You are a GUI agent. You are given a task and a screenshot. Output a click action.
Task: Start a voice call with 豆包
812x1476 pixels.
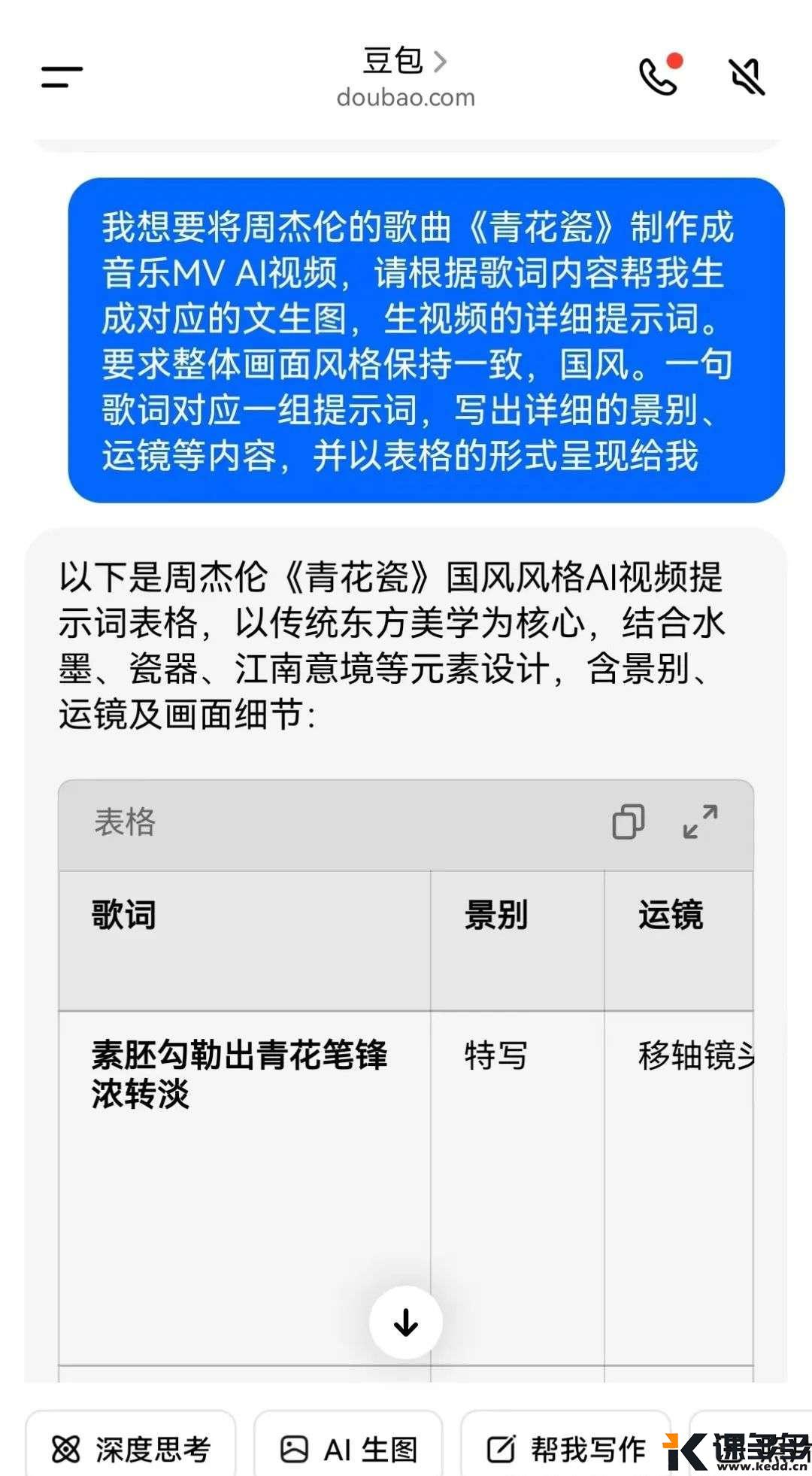[x=659, y=75]
